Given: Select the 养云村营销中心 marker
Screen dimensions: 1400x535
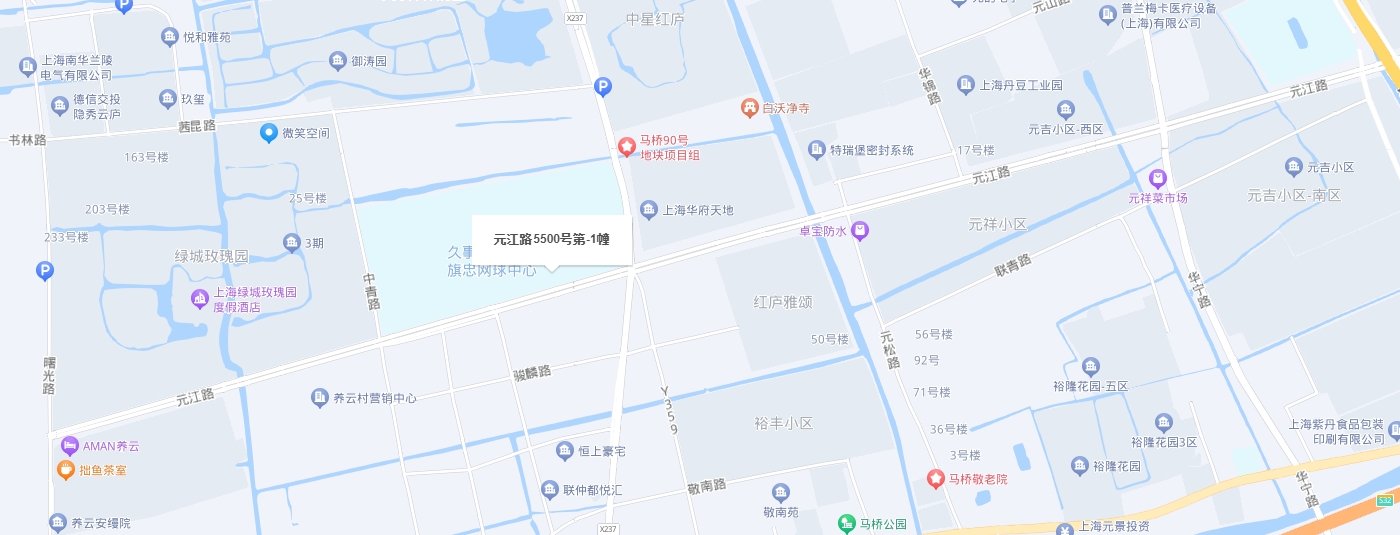Looking at the screenshot, I should click(x=319, y=397).
